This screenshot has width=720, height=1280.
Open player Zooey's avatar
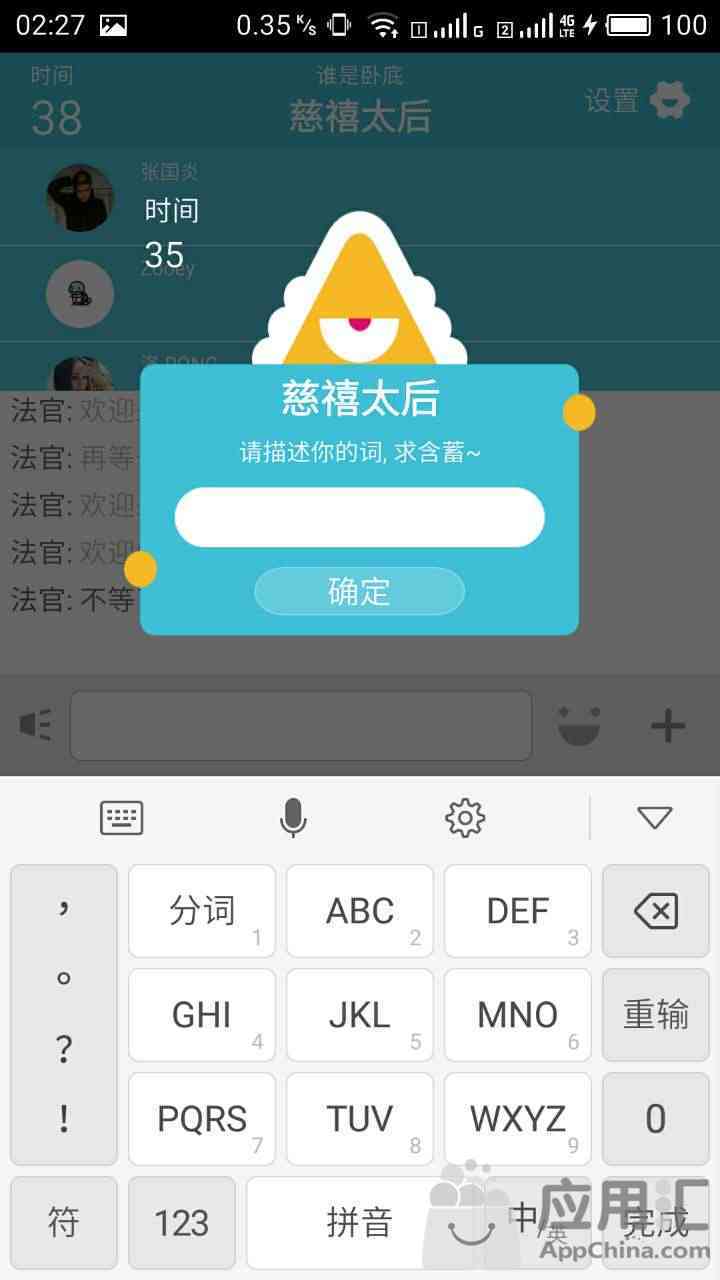point(80,294)
